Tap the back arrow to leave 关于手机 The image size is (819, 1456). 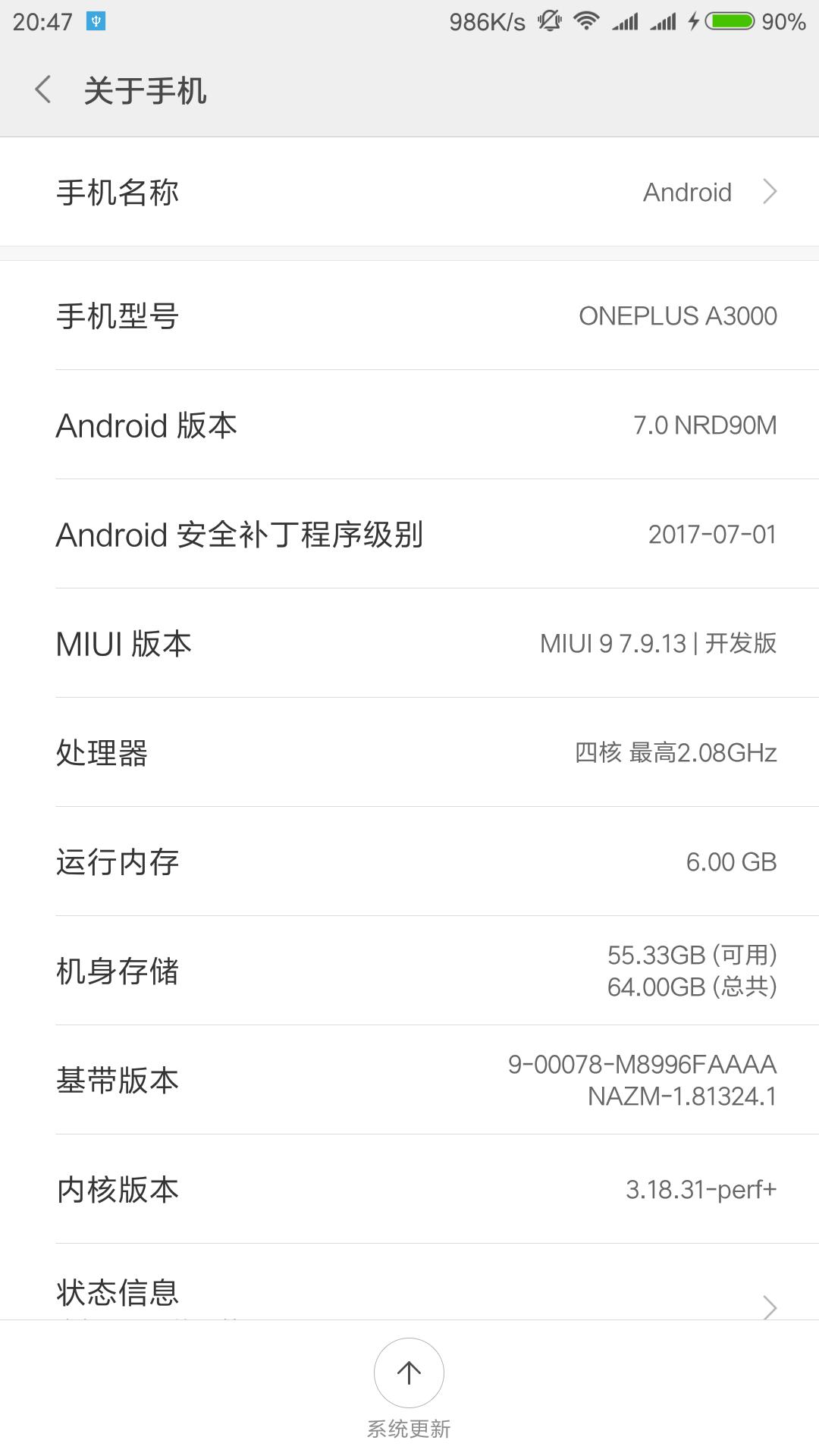click(x=43, y=89)
